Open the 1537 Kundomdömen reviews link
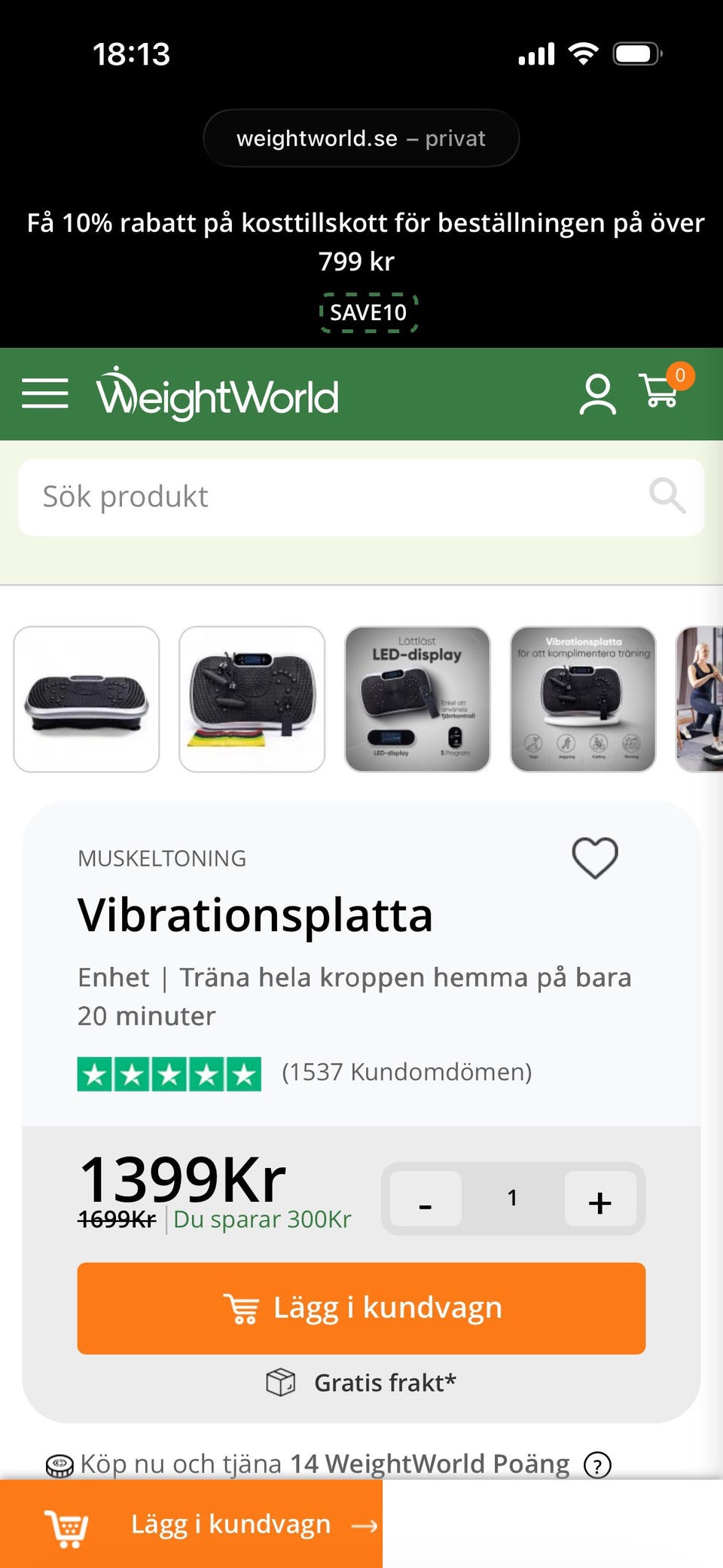Image resolution: width=723 pixels, height=1568 pixels. tap(406, 1071)
